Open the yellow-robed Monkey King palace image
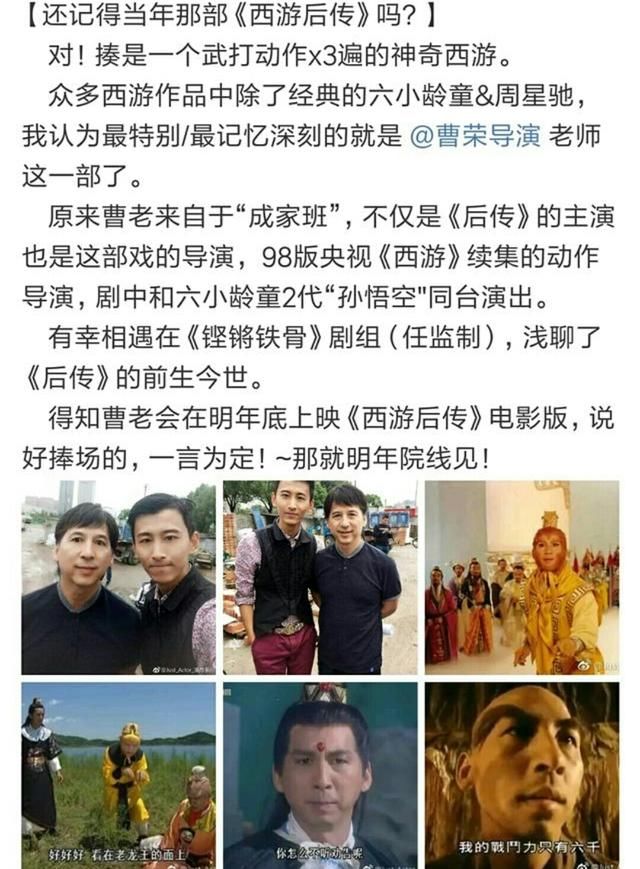The height and width of the screenshot is (869, 640). [522, 577]
